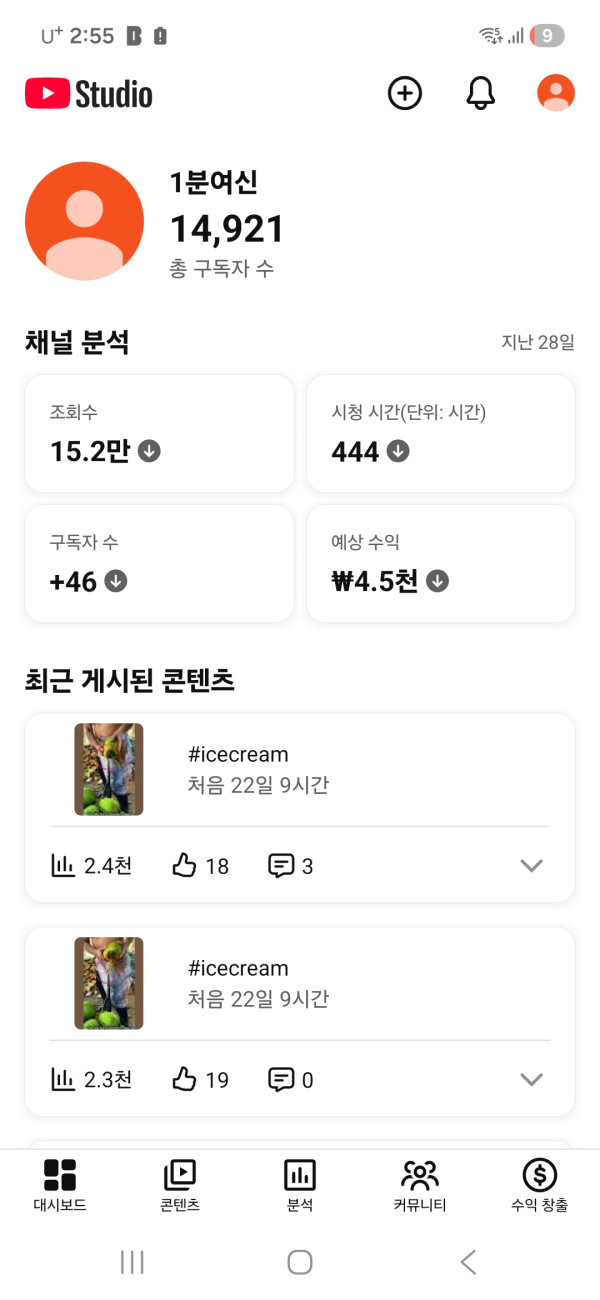Open the 조회수 analytics card
The height and width of the screenshot is (1300, 600).
159,434
